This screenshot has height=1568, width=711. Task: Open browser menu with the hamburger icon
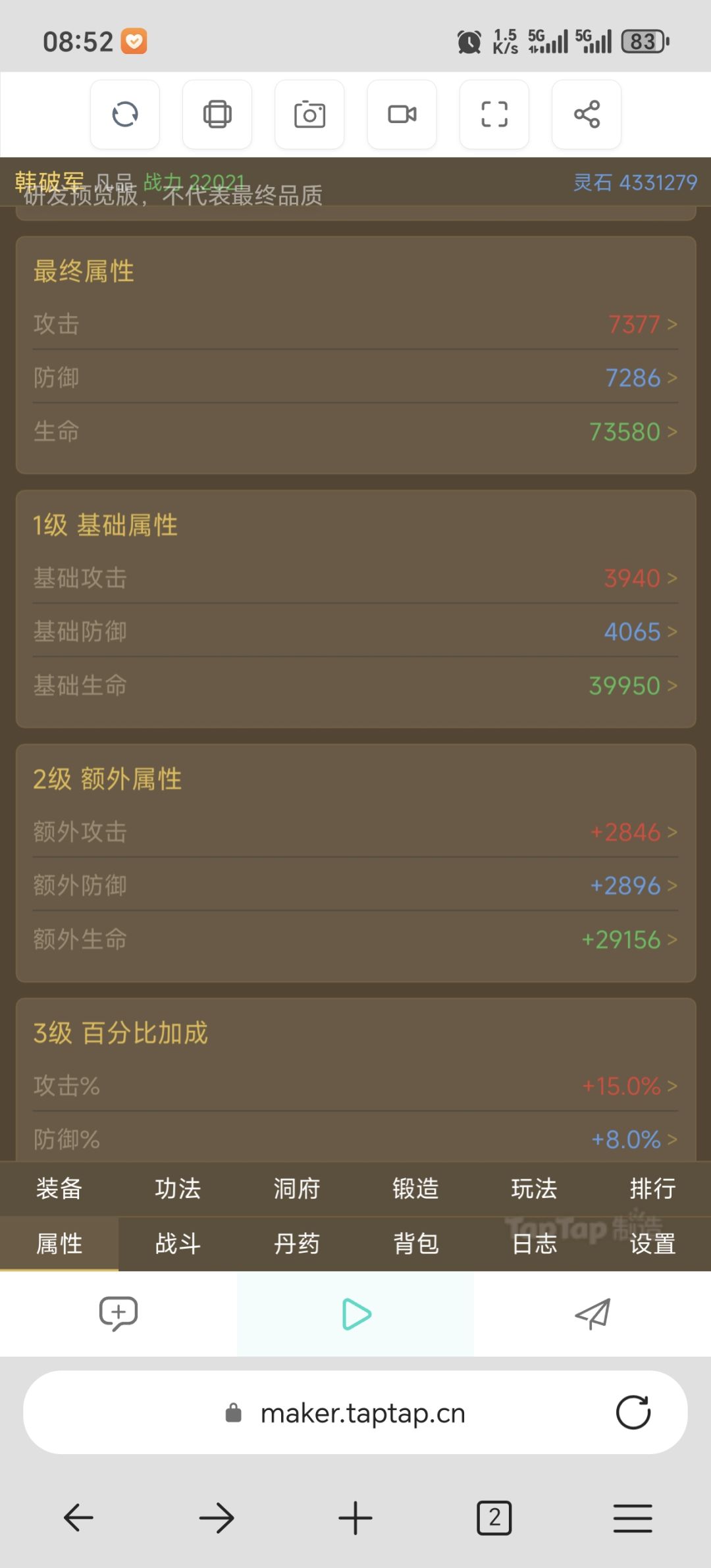tap(632, 1519)
